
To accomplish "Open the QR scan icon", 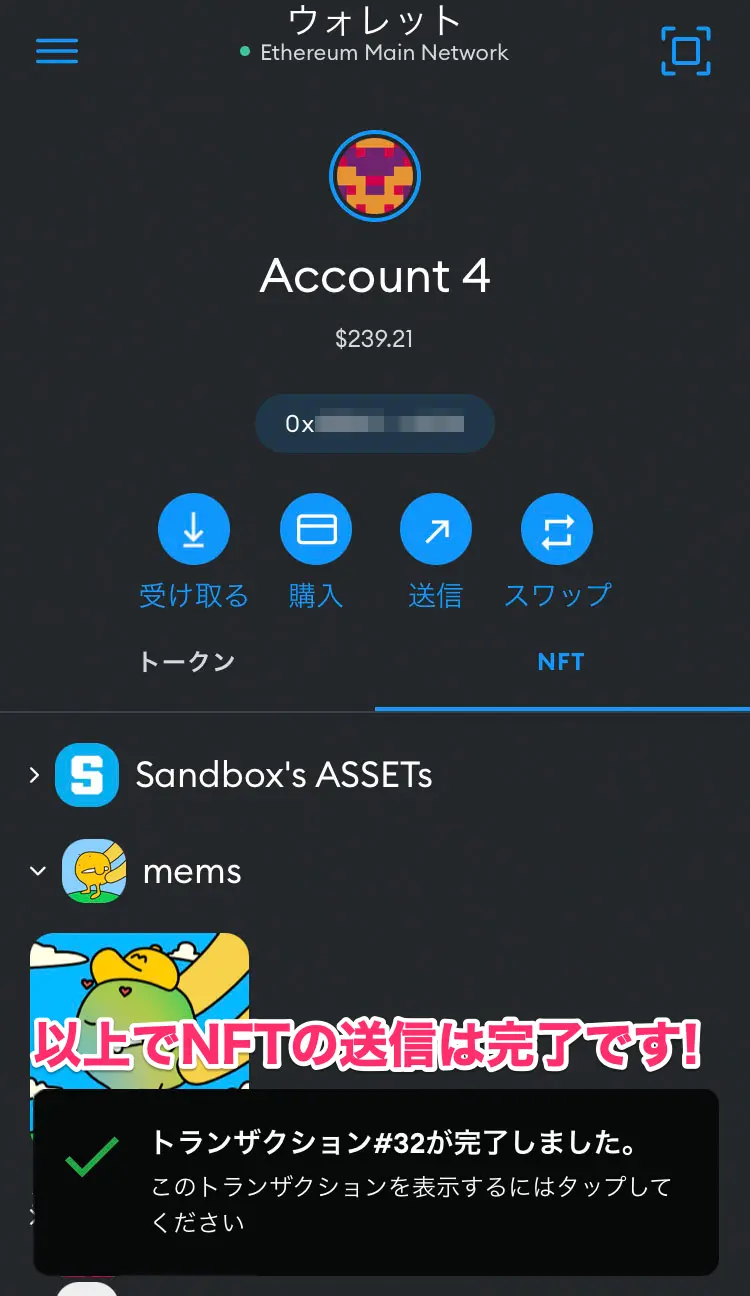I will (686, 51).
